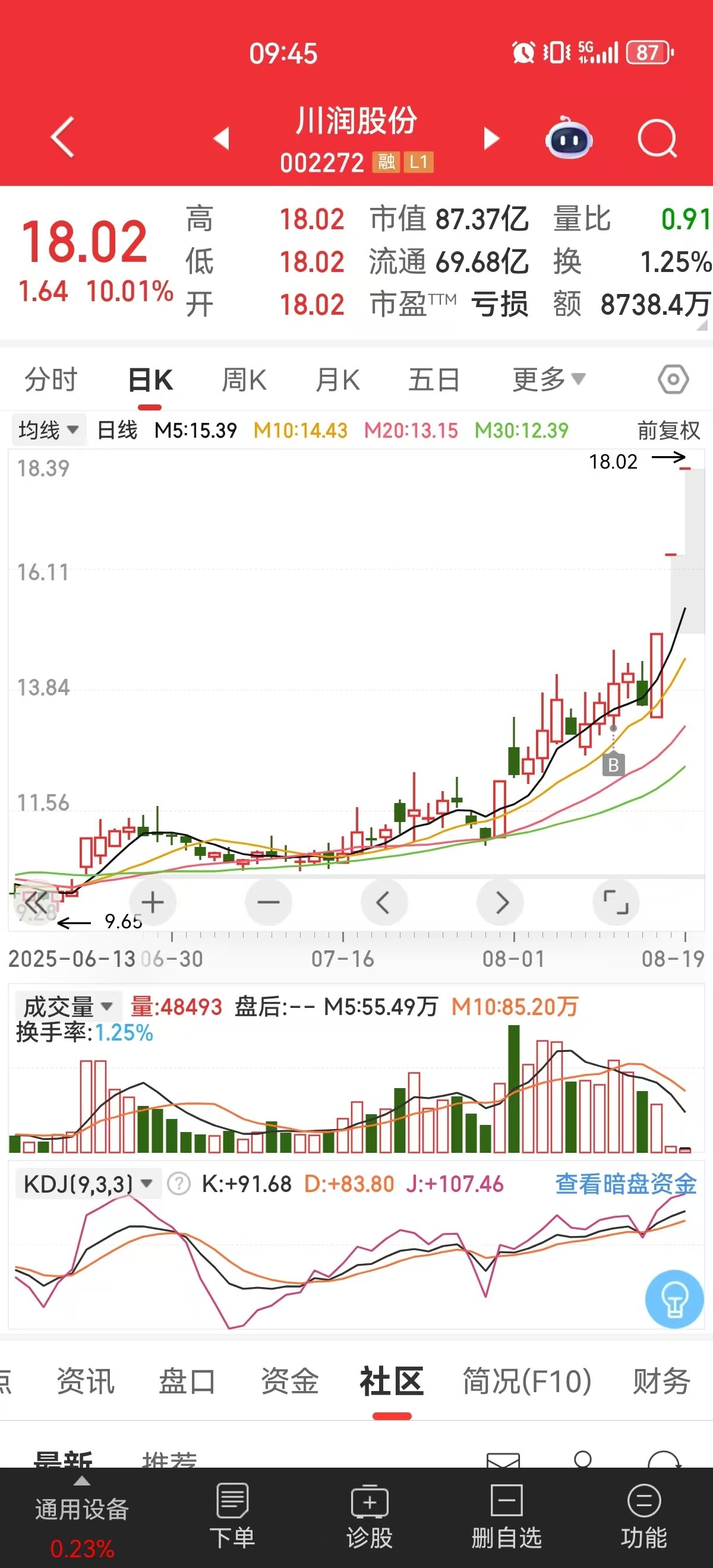Tap 下单 to place an order
The height and width of the screenshot is (1568, 713).
tap(232, 1516)
